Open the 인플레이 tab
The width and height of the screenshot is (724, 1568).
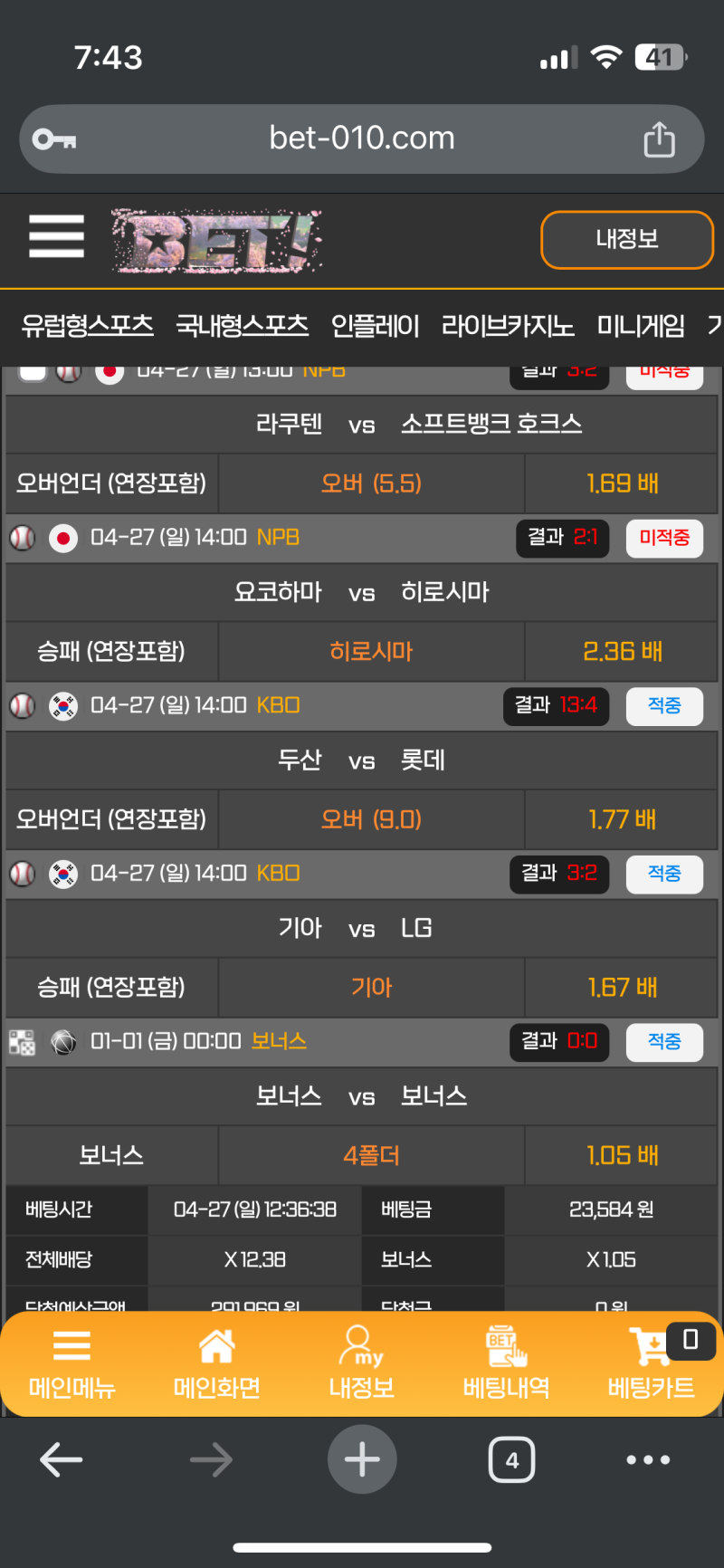(x=375, y=326)
